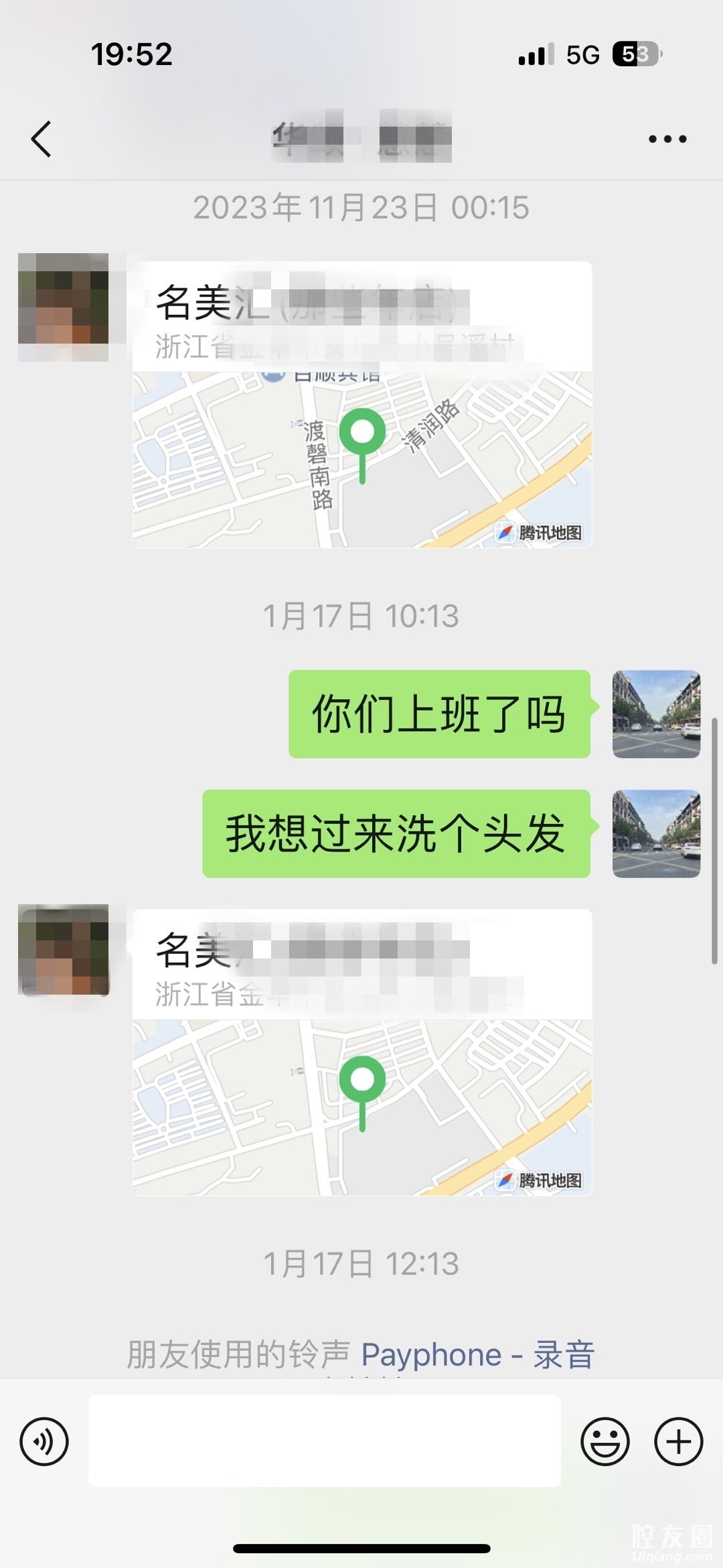Image resolution: width=723 pixels, height=1568 pixels.
Task: Focus the message text field
Action: [x=325, y=1441]
